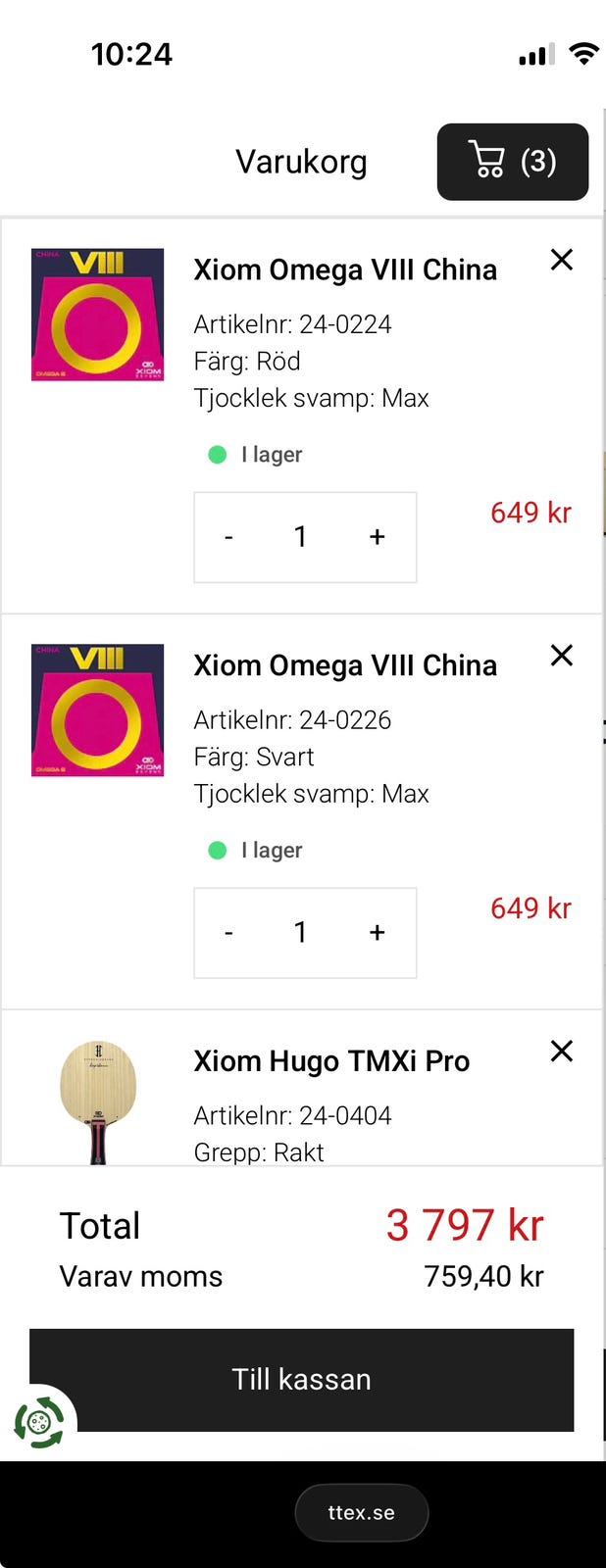
Task: Remove Xiom Hugo TMXi Pro from cart
Action: (x=562, y=1052)
